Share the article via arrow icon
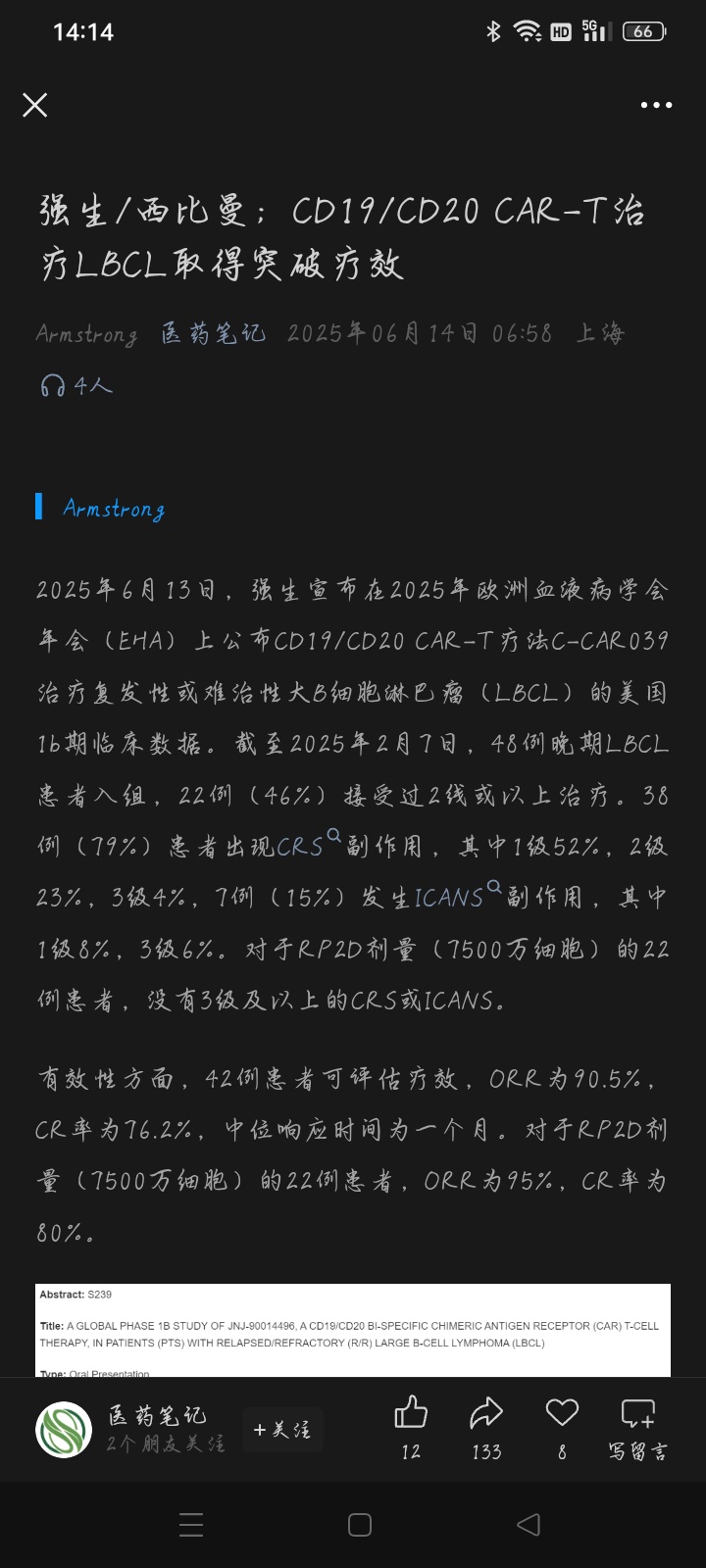This screenshot has width=706, height=1568. [486, 1428]
